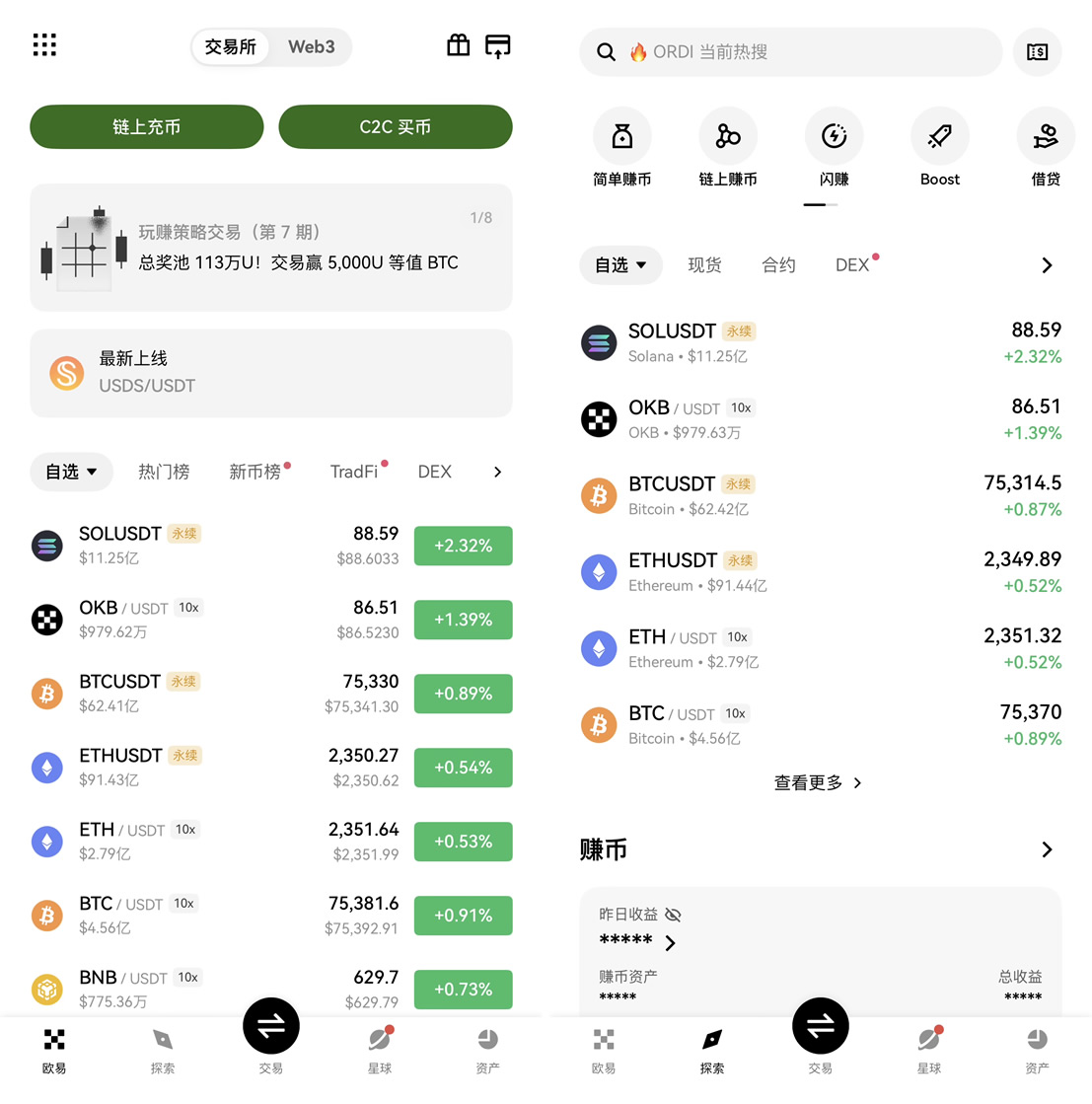Open the grid menu in top-left corner
Viewport: 1092px width, 1104px height.
(x=44, y=44)
